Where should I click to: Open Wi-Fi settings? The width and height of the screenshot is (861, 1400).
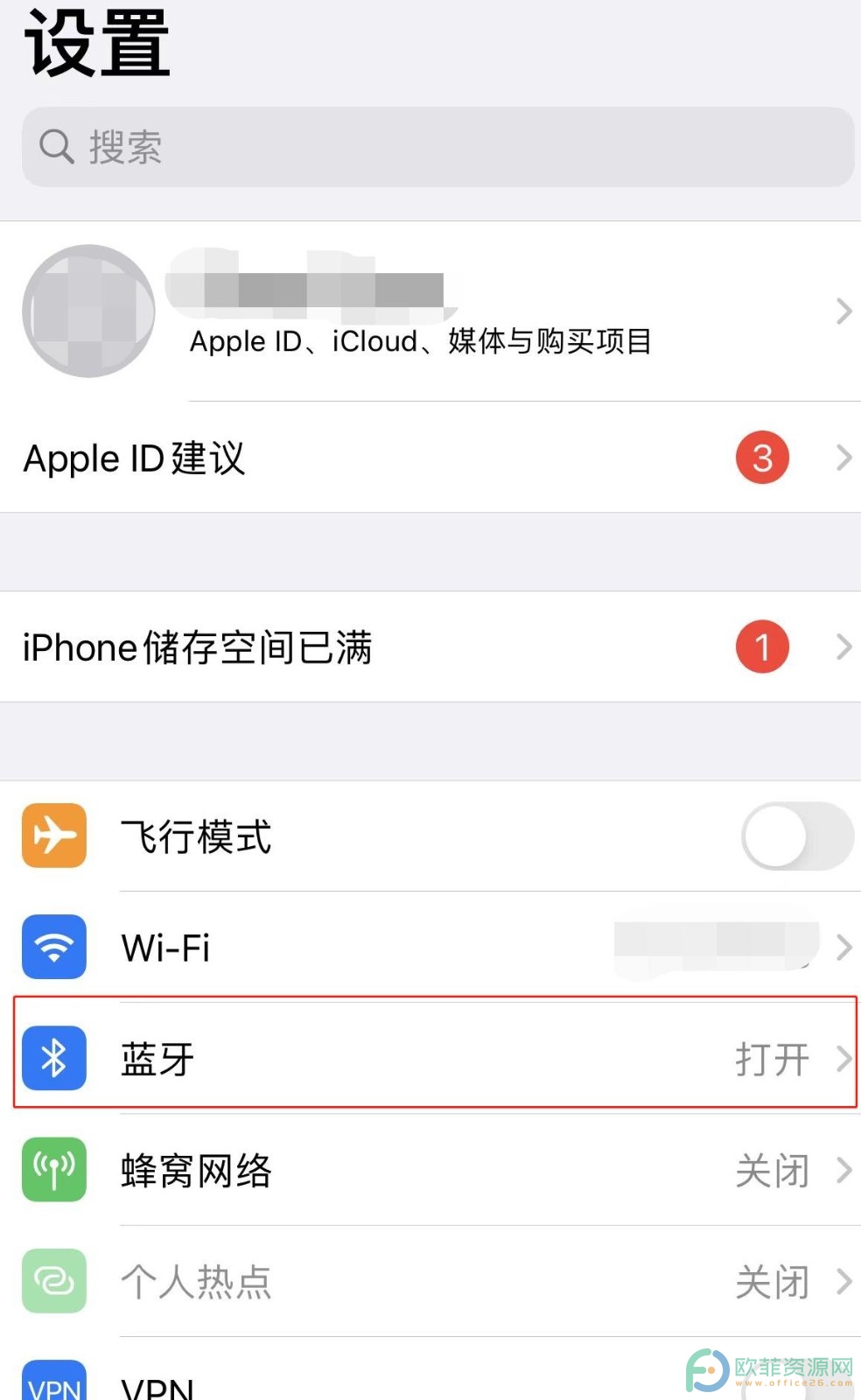430,947
